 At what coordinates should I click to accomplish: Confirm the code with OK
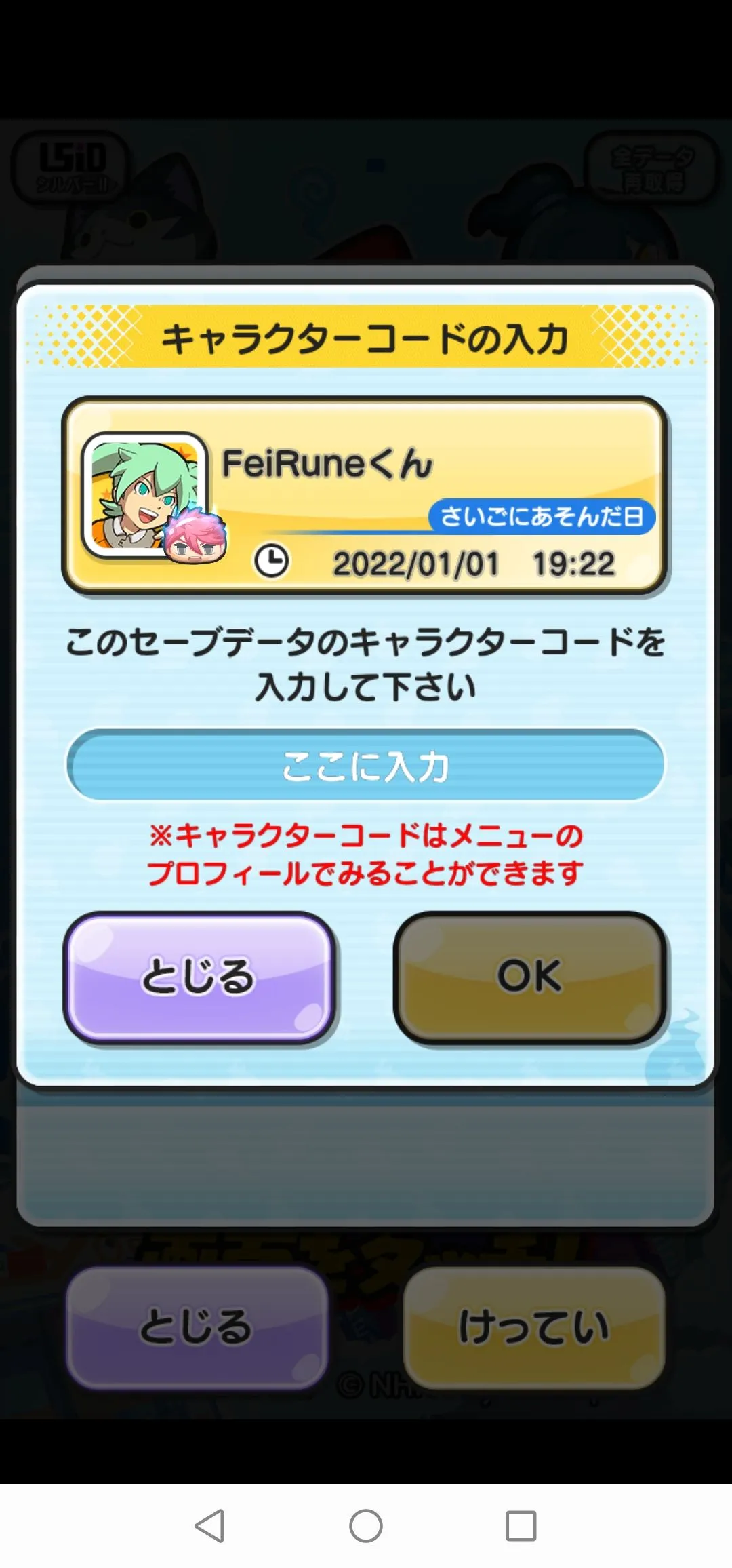tap(530, 977)
